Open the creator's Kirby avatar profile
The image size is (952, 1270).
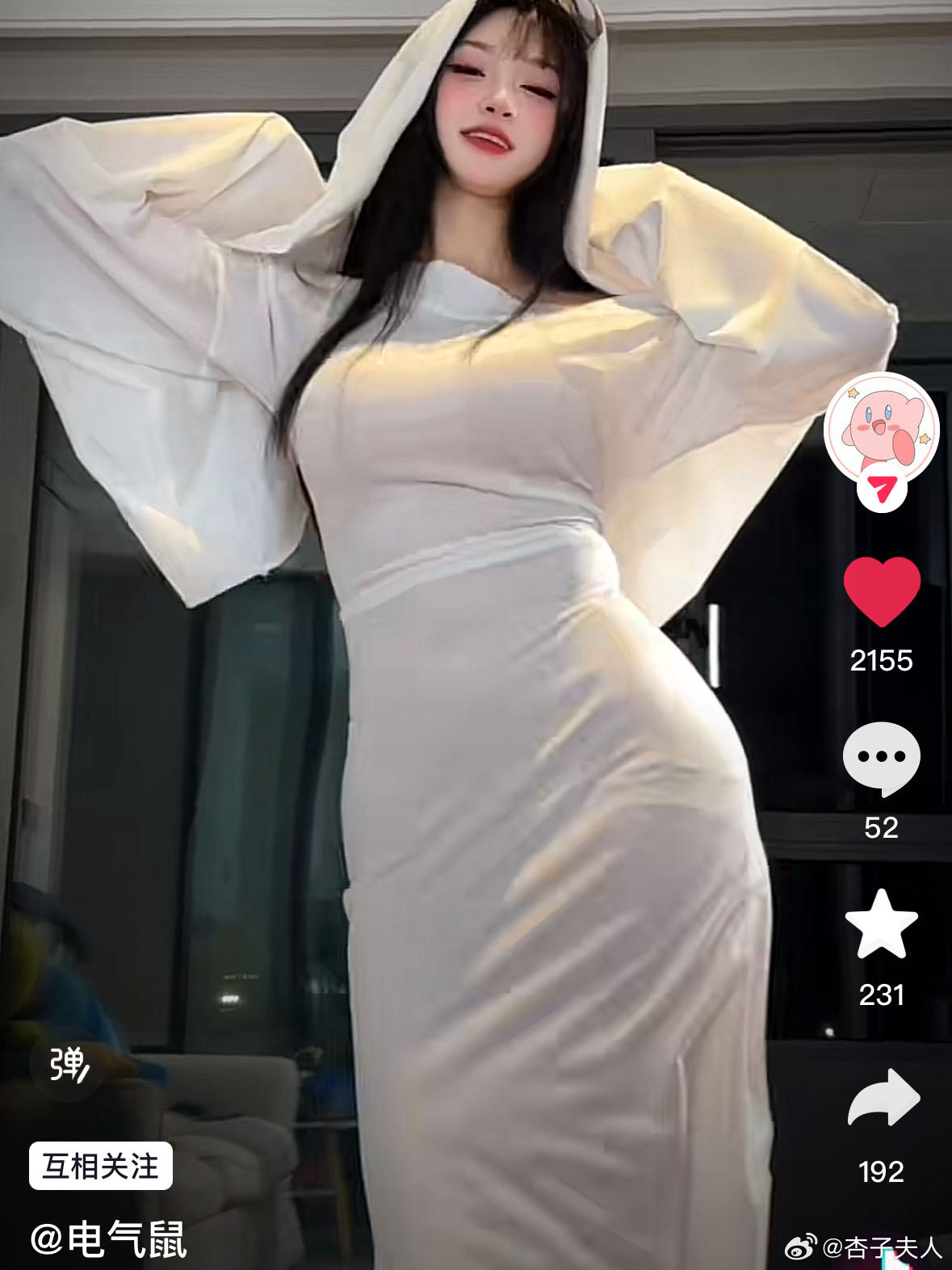881,429
